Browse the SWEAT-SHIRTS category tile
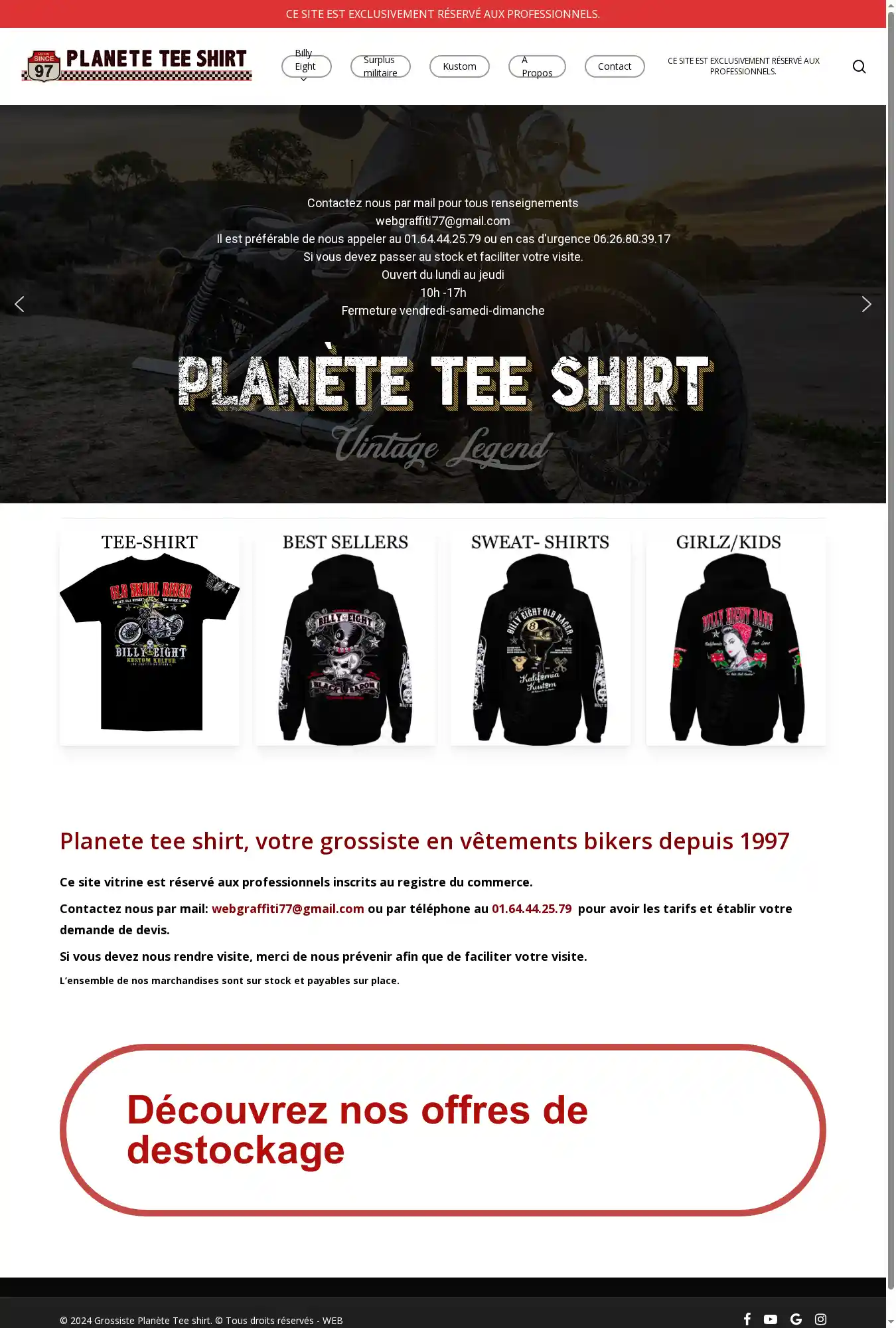 point(540,636)
